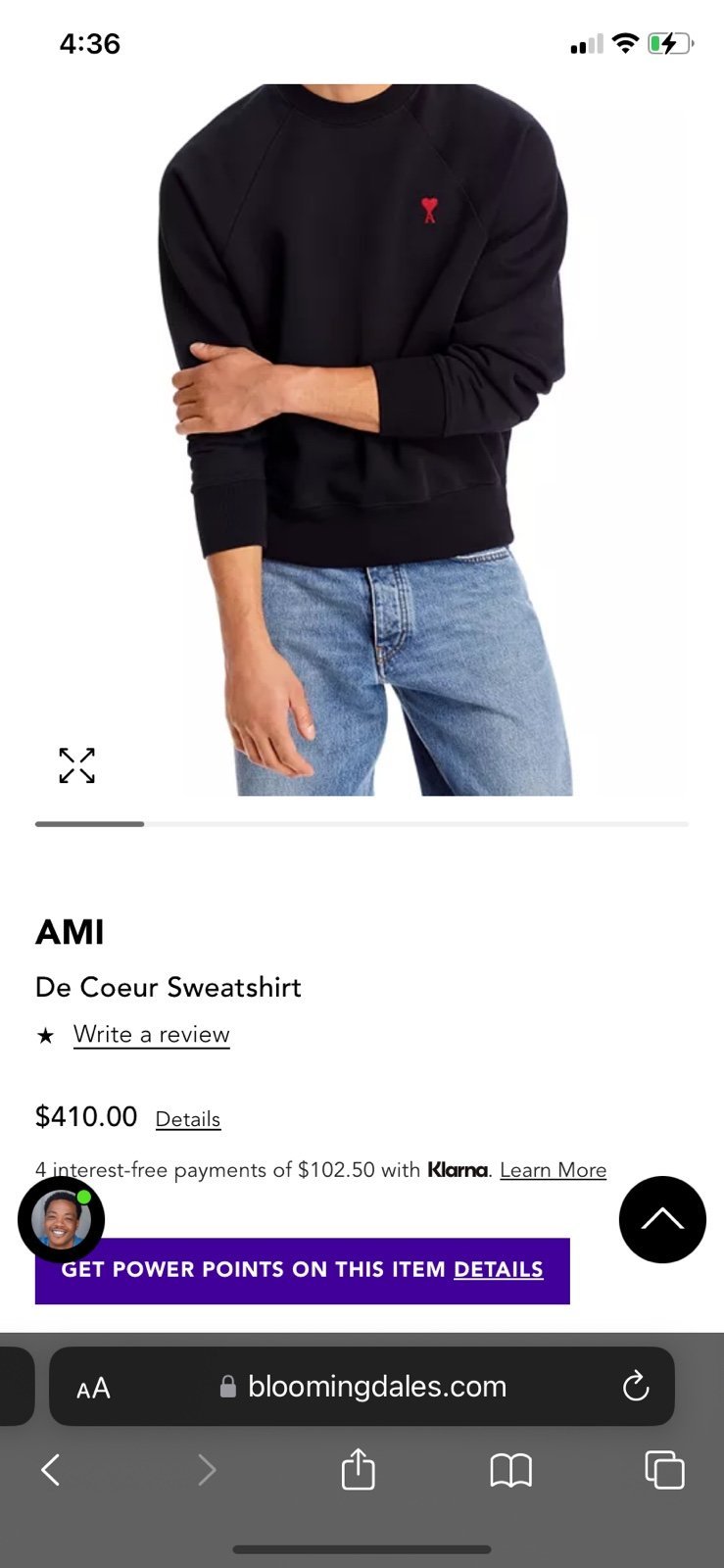Share this page from the Safari toolbar

click(358, 1468)
